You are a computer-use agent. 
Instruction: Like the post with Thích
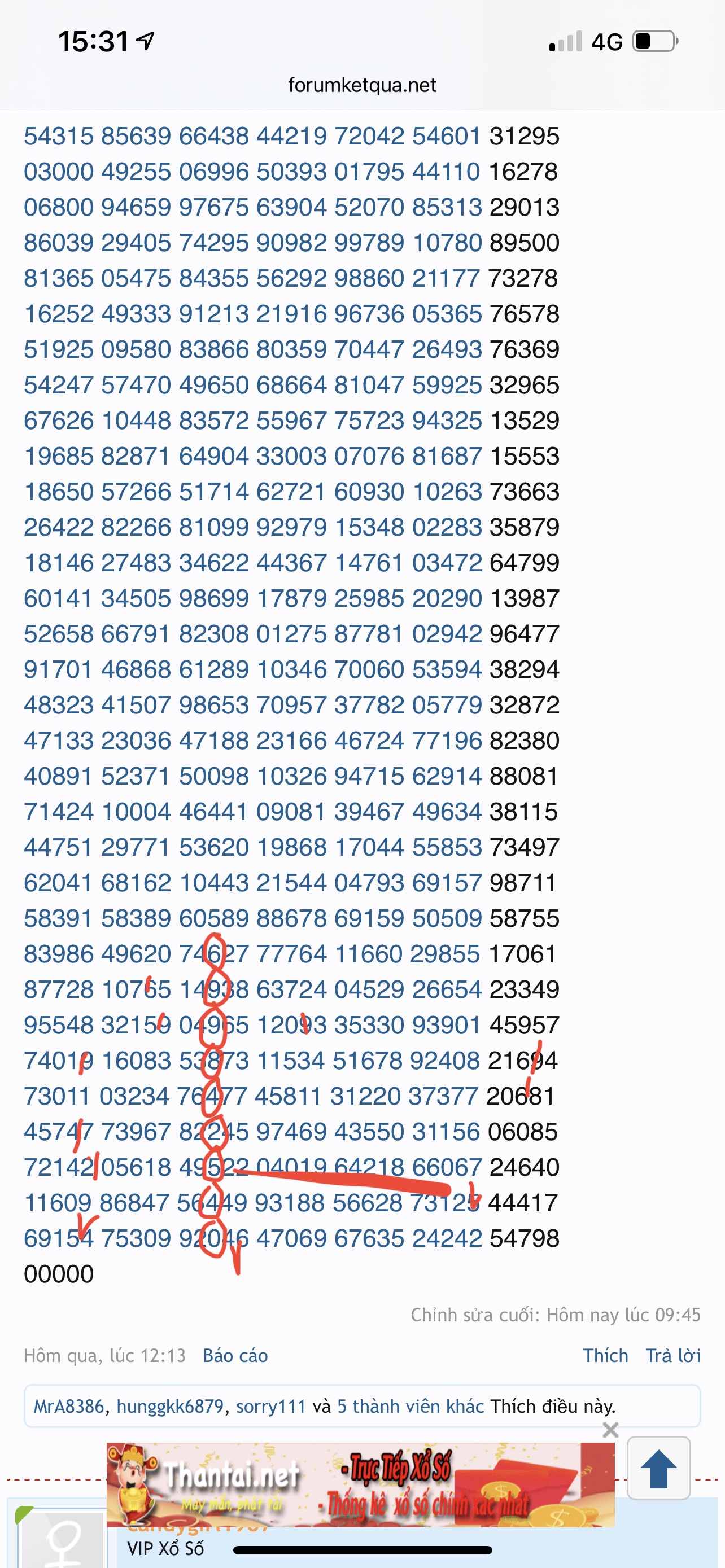pyautogui.click(x=606, y=1356)
